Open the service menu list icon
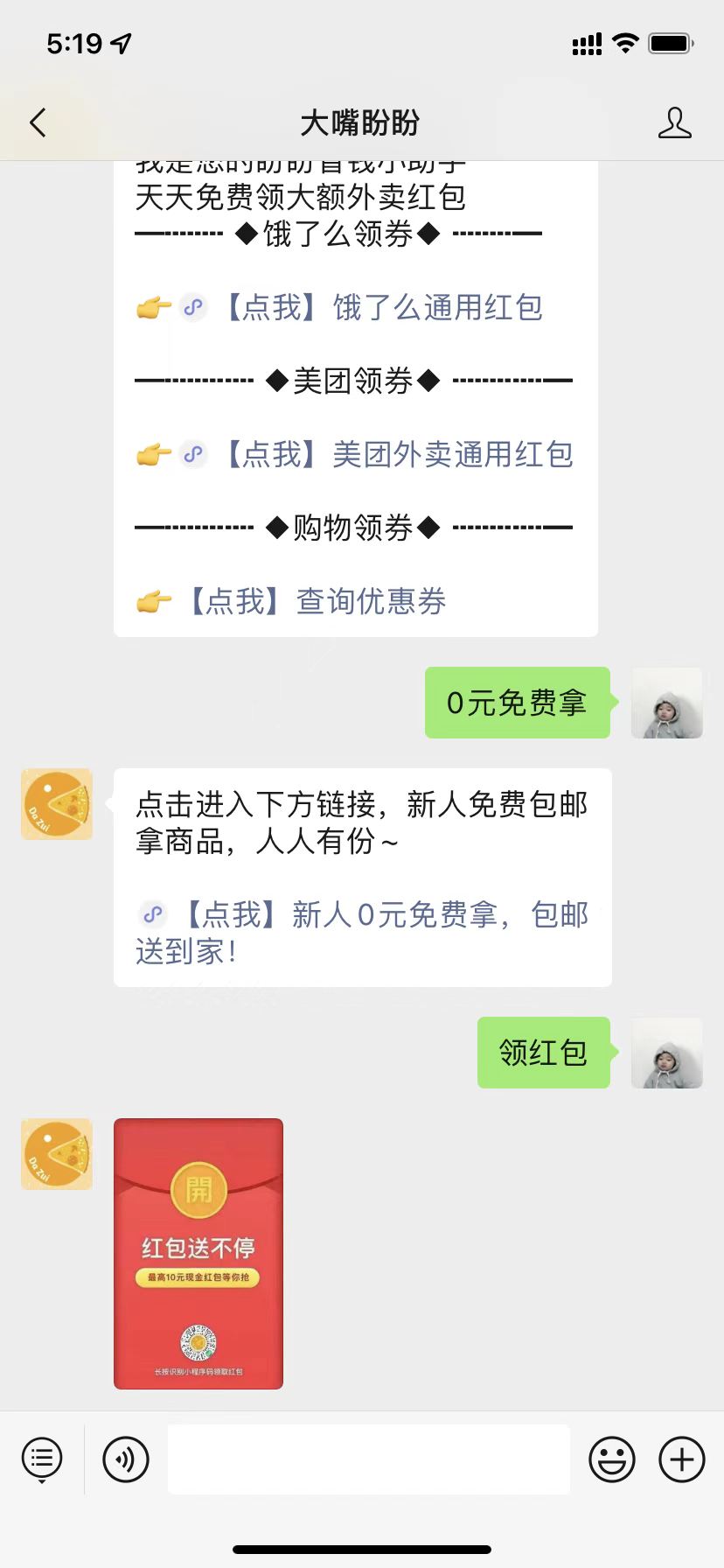Viewport: 724px width, 1568px height. click(41, 1459)
